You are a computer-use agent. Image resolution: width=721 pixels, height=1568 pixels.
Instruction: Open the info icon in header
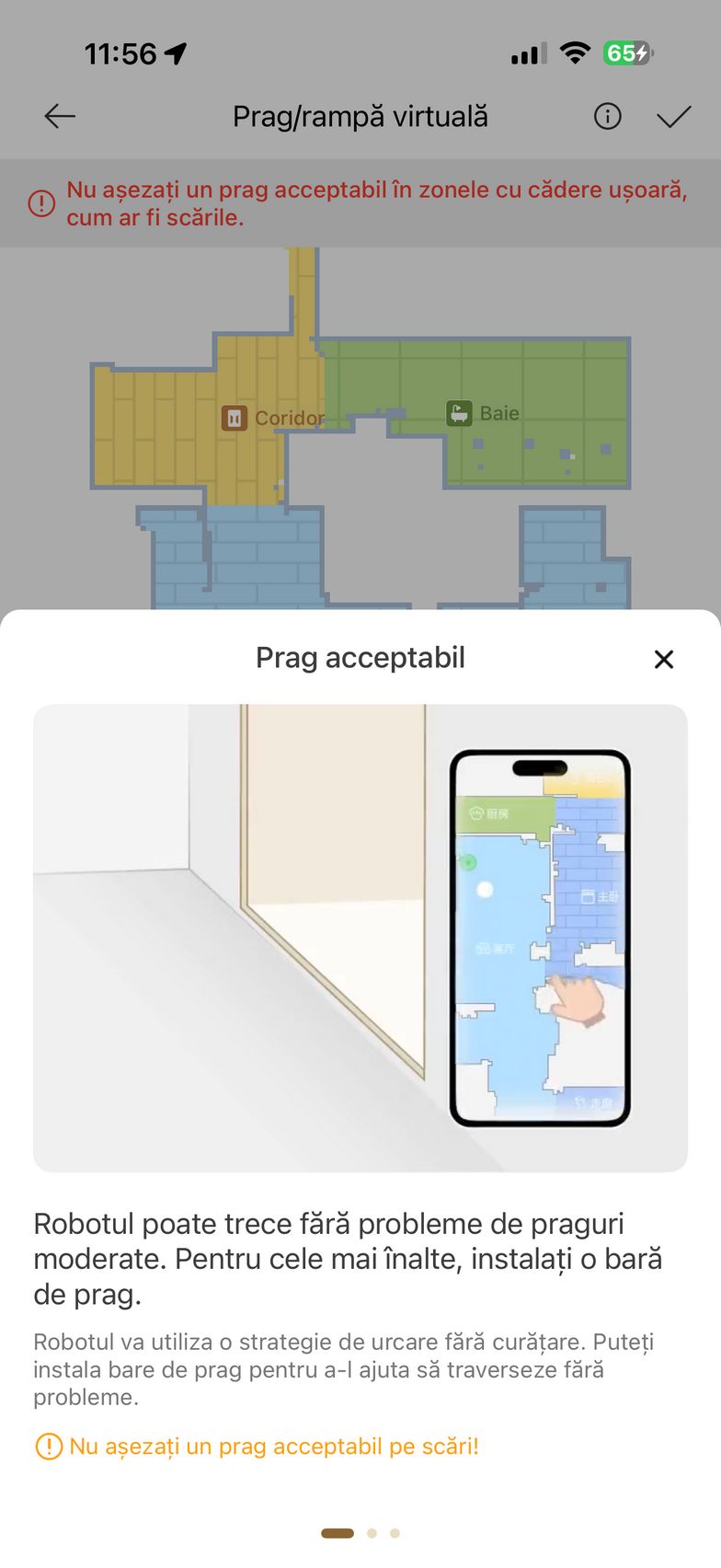[x=607, y=117]
